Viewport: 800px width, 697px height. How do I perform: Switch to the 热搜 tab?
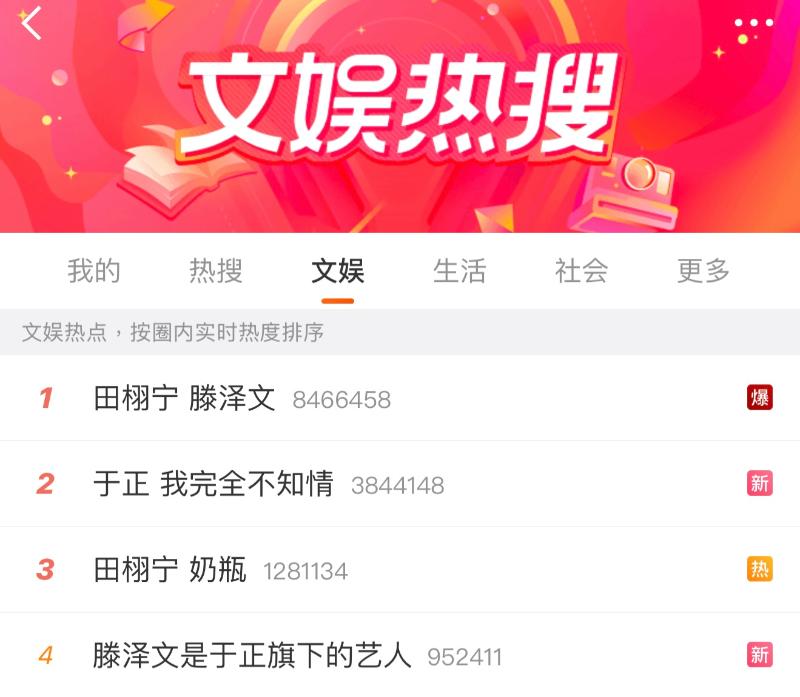[216, 271]
